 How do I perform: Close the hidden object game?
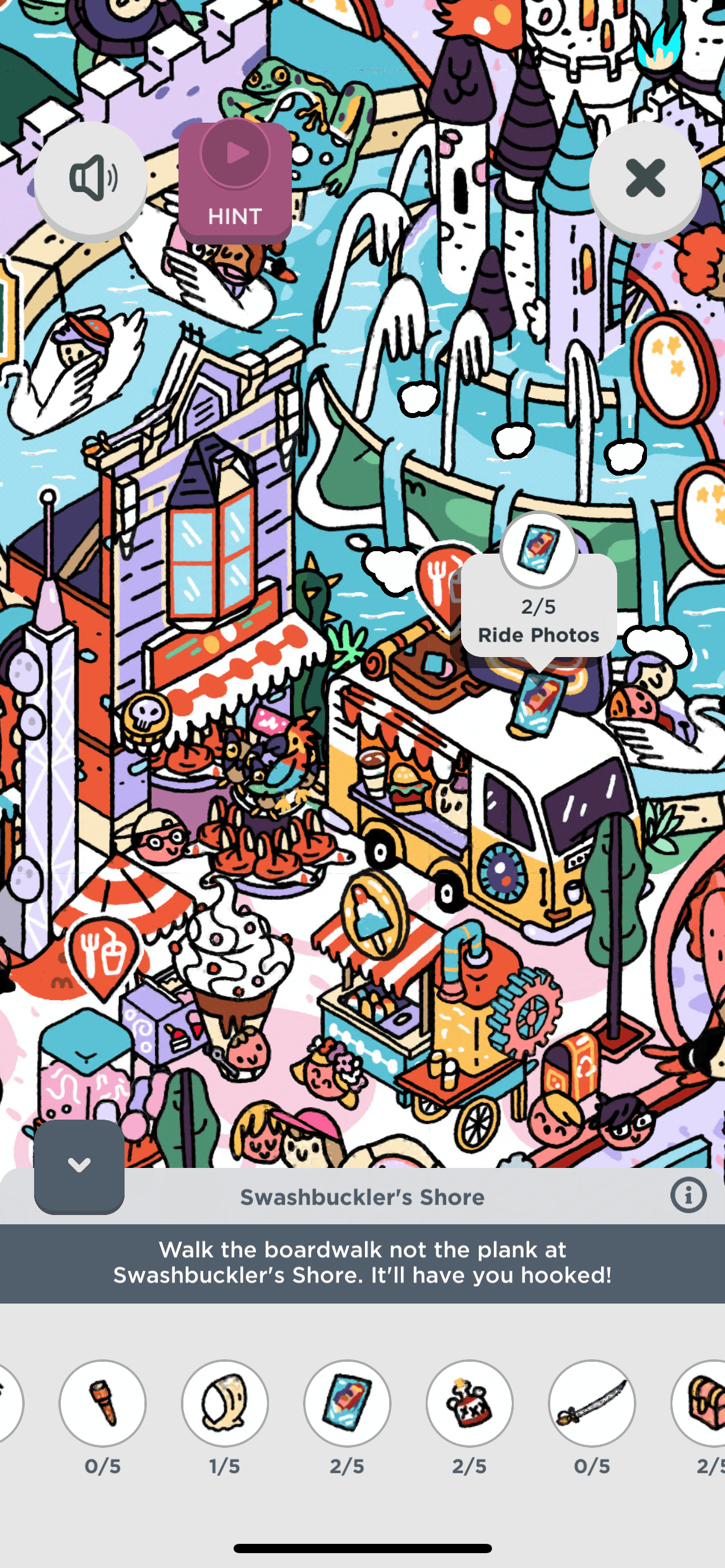[645, 178]
